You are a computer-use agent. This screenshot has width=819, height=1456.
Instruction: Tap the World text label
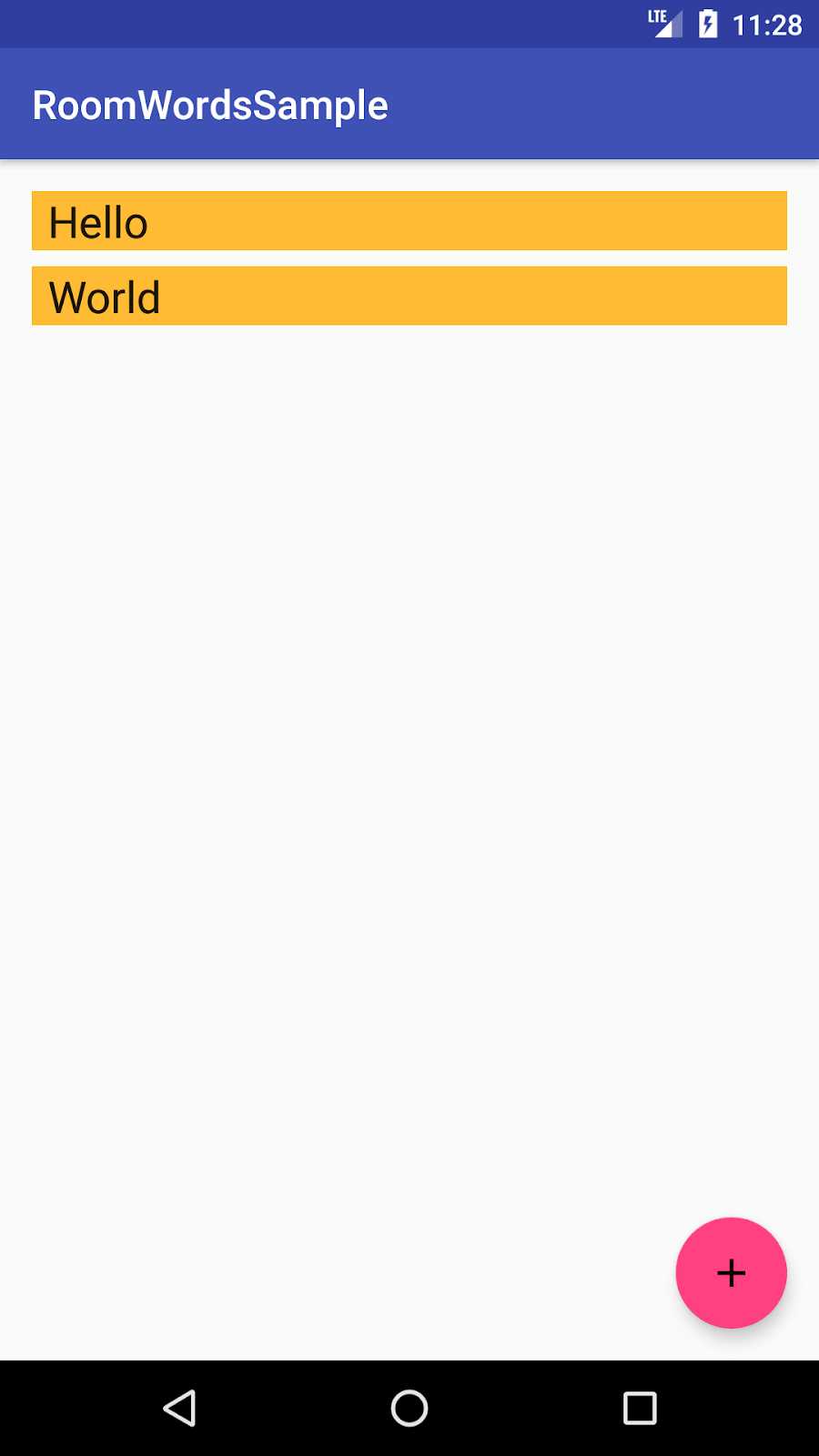(105, 297)
